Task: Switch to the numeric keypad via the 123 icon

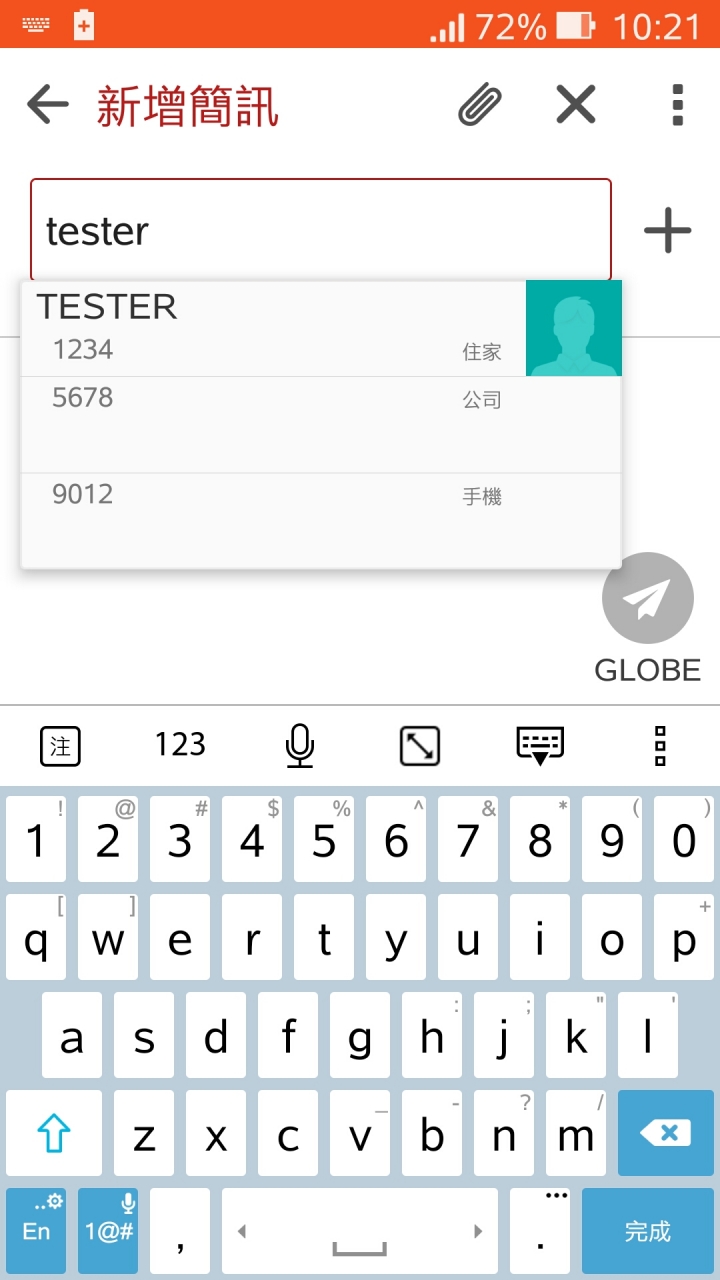Action: point(180,744)
